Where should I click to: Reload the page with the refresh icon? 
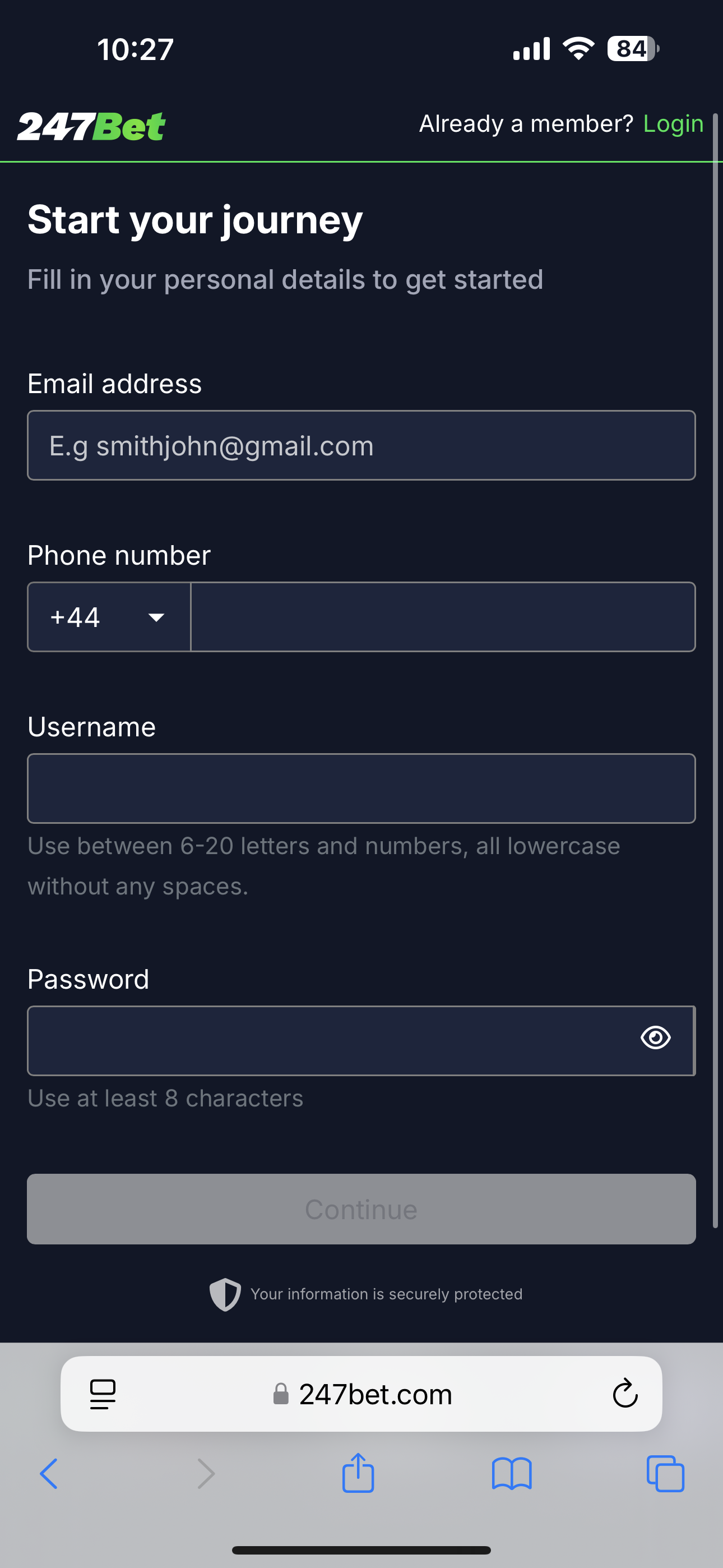tap(624, 1394)
